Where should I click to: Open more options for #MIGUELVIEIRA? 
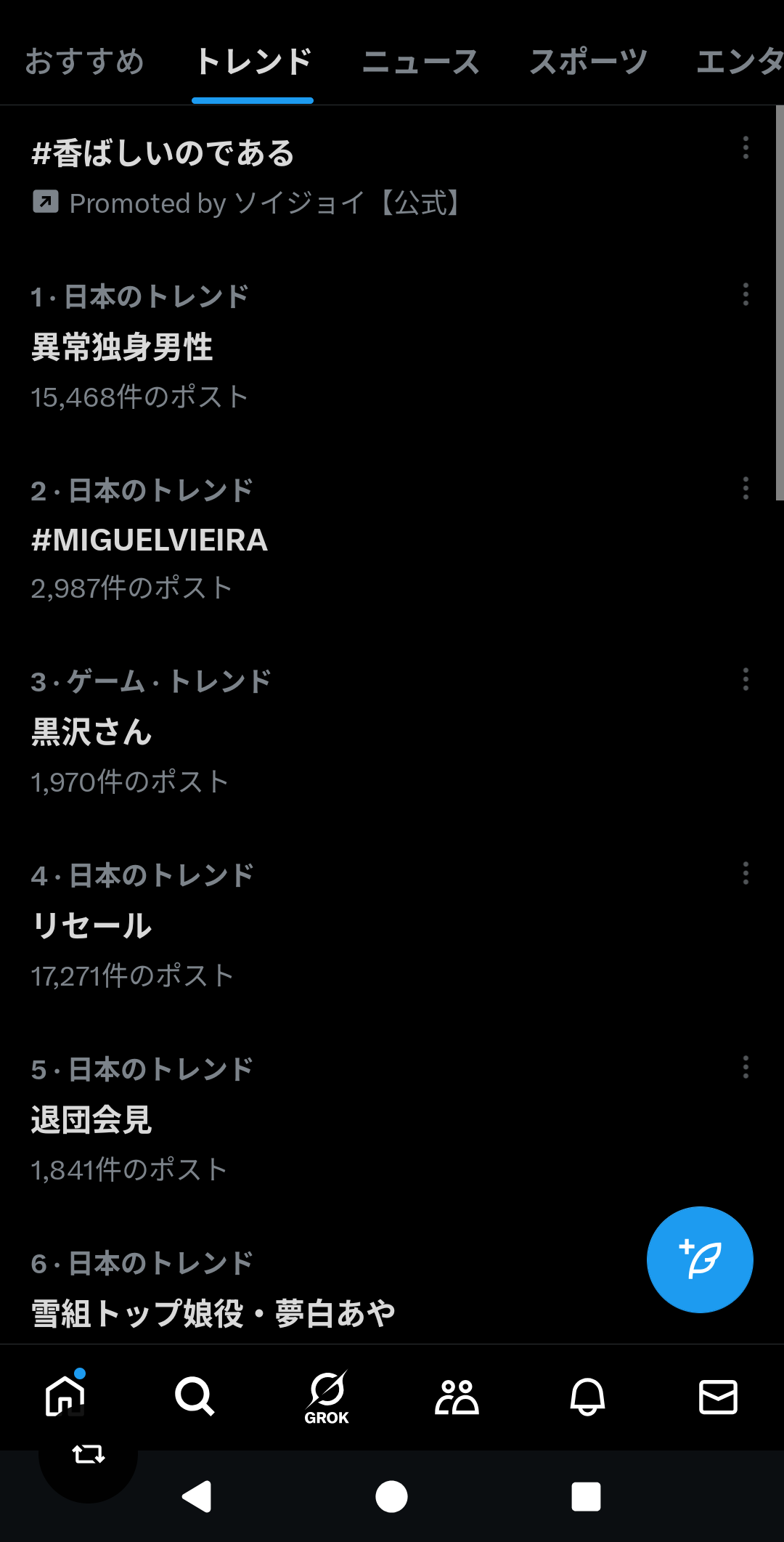(x=746, y=488)
